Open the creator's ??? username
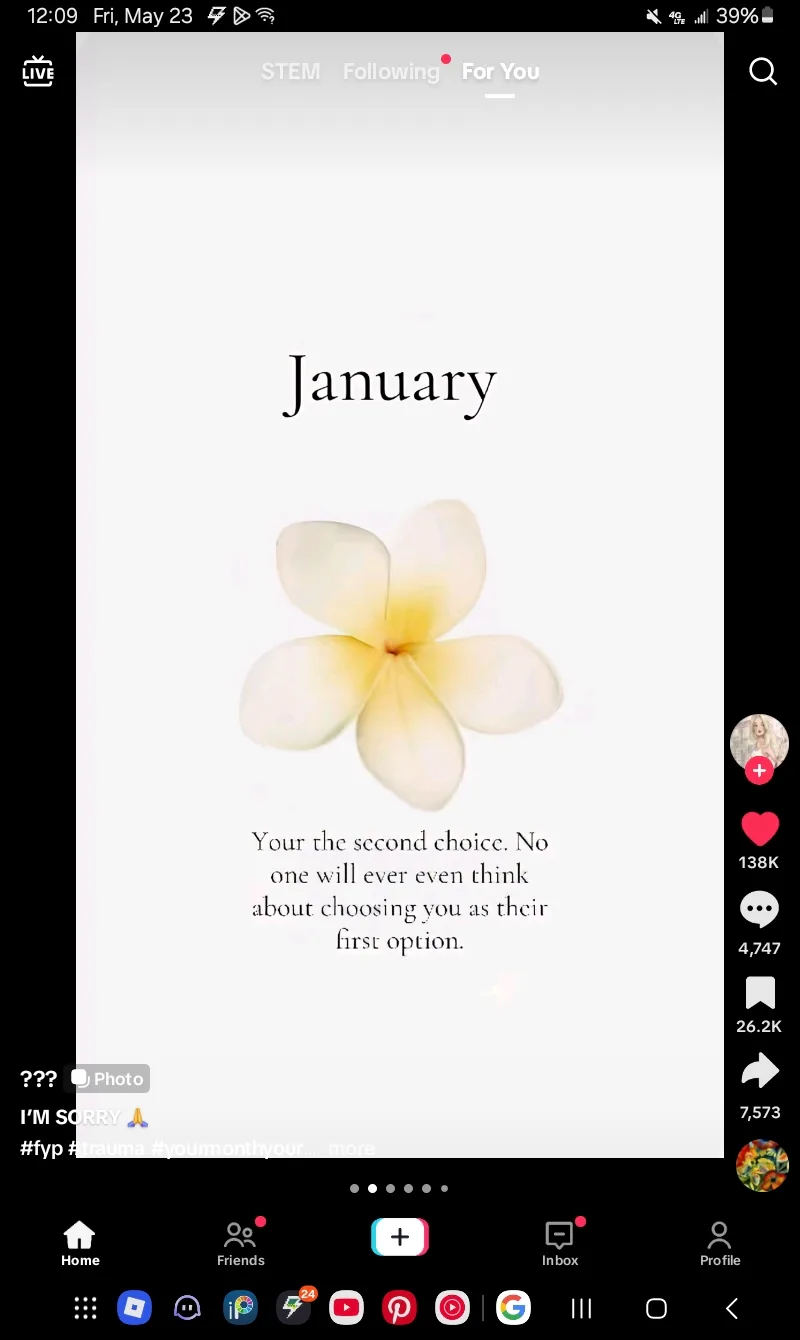 [x=38, y=1079]
